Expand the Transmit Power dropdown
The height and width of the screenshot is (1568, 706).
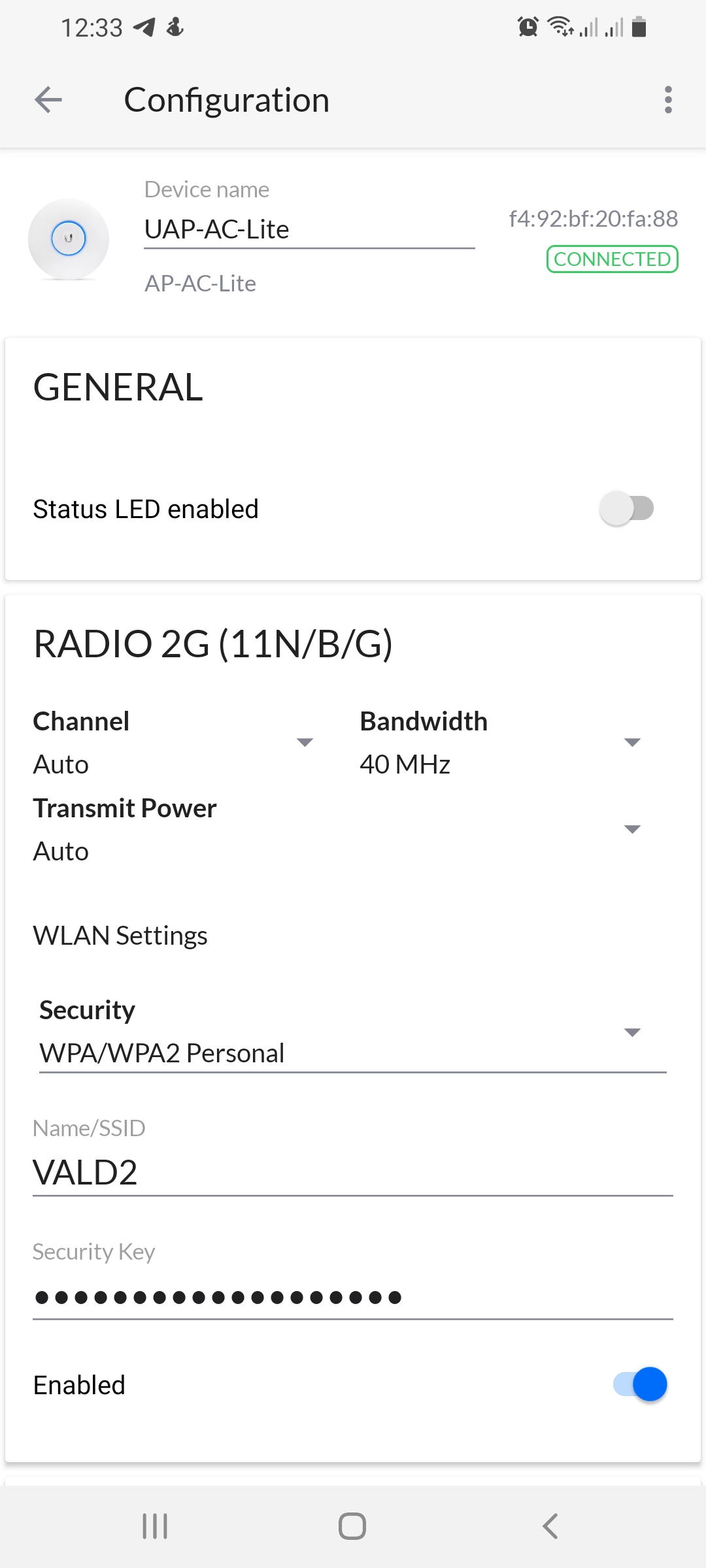tap(337, 830)
